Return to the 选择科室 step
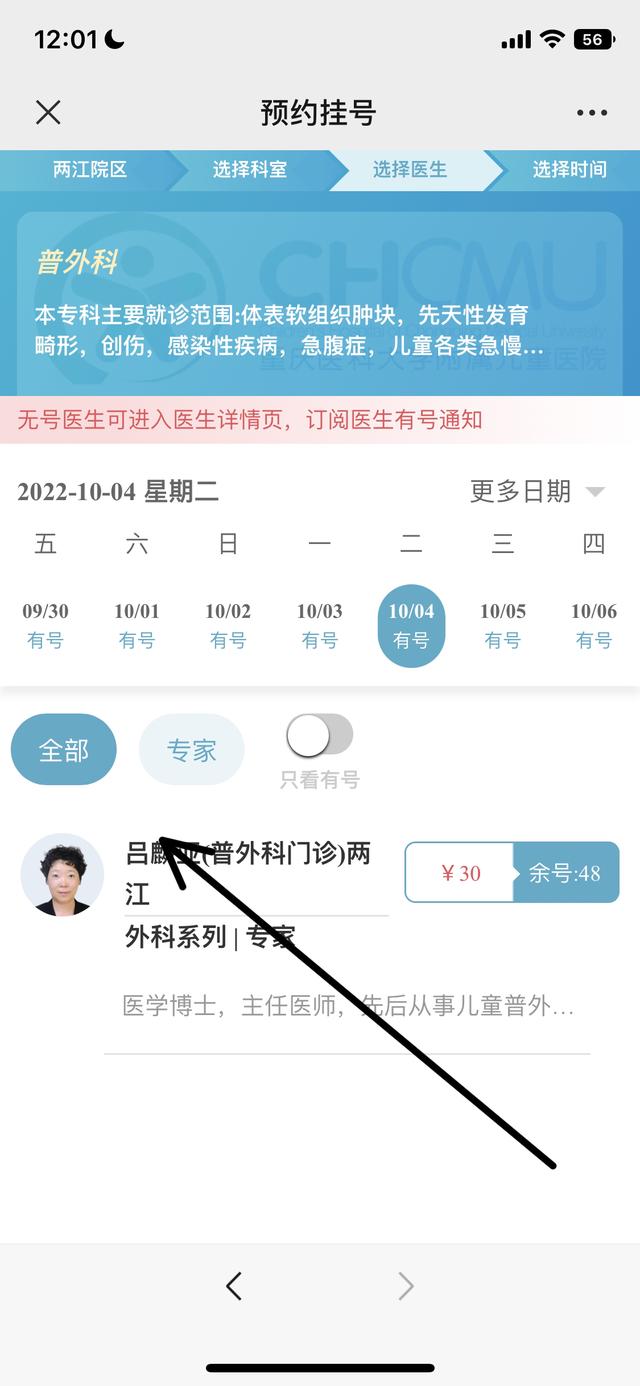640x1386 pixels. (x=250, y=170)
